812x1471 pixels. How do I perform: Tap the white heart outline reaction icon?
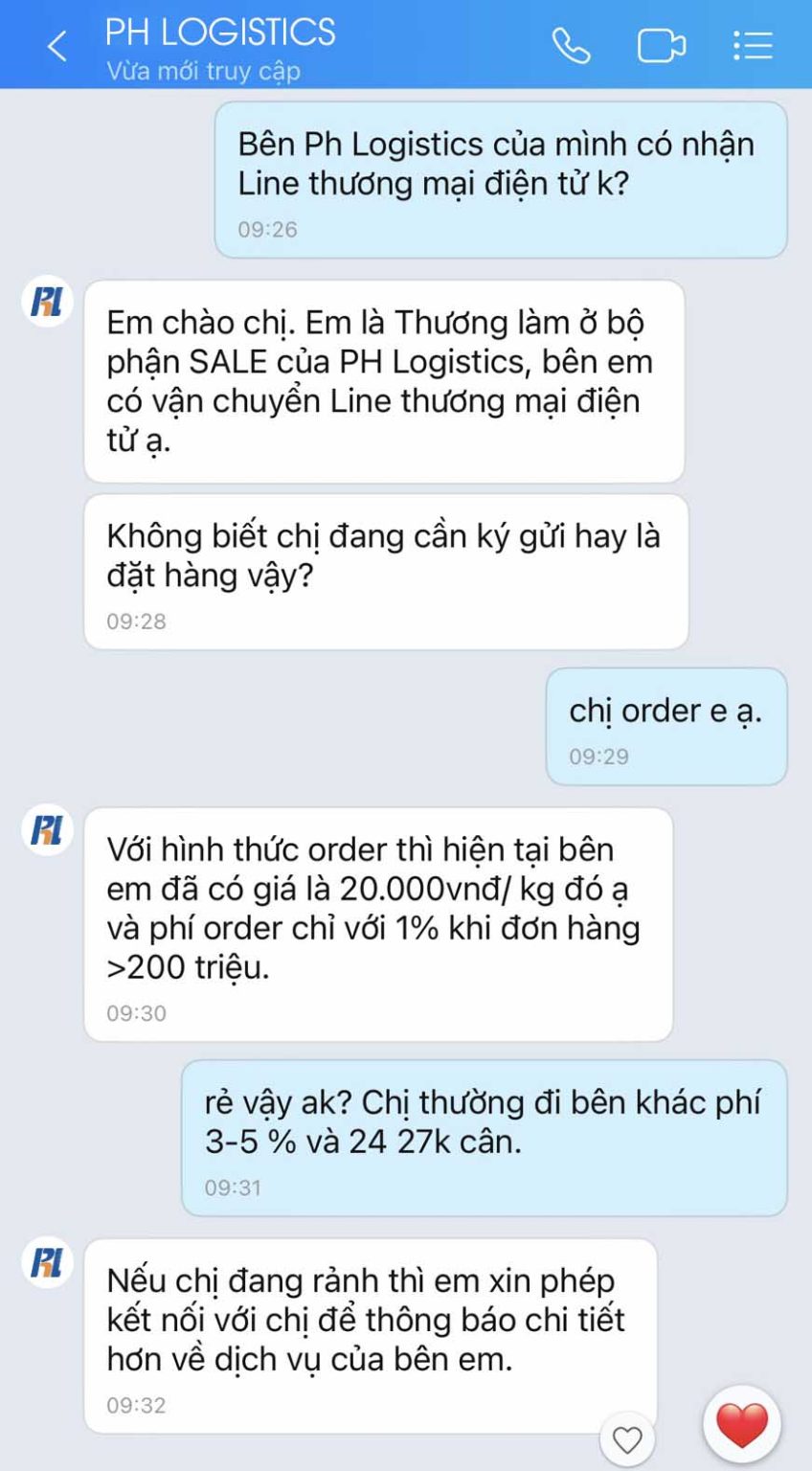(x=629, y=1437)
